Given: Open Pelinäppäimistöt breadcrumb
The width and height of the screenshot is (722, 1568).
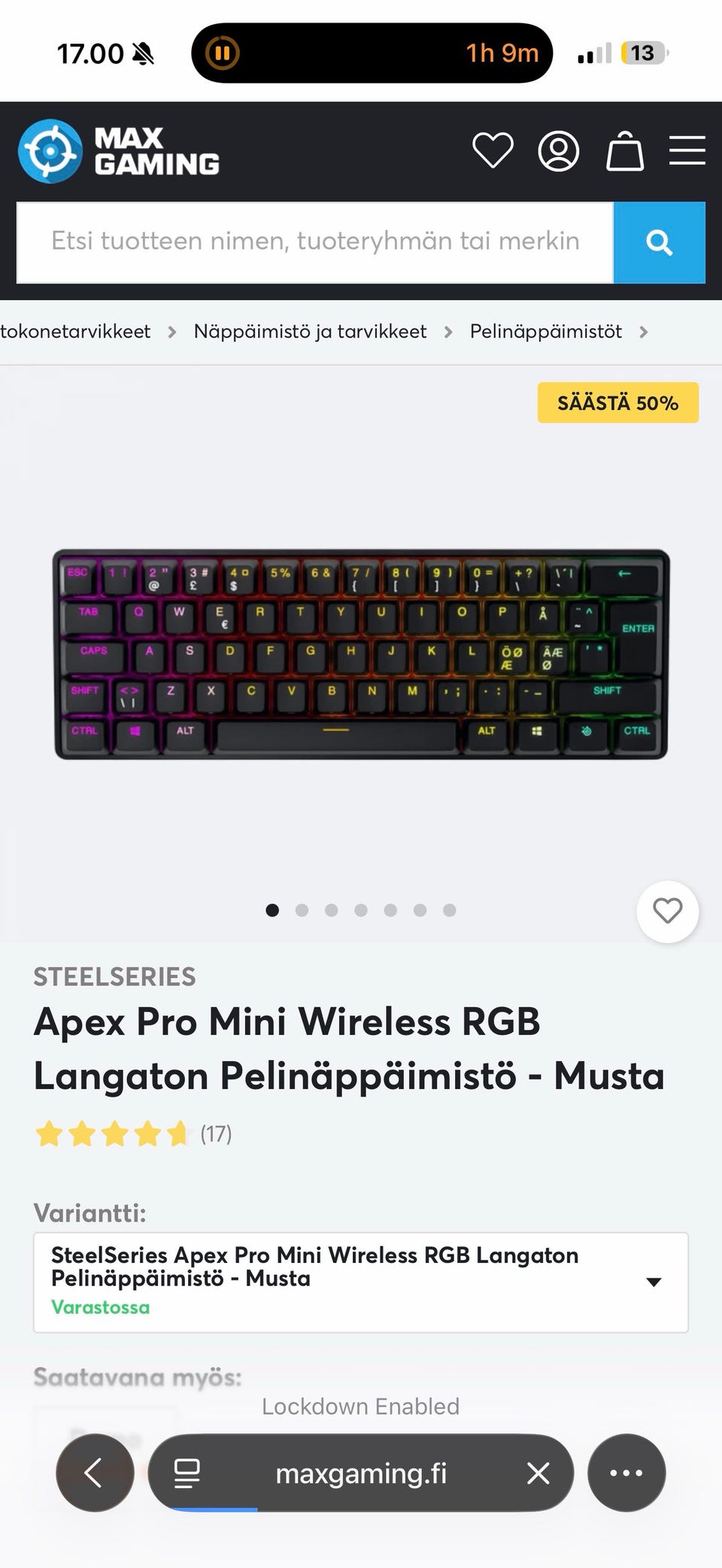Looking at the screenshot, I should tap(546, 331).
